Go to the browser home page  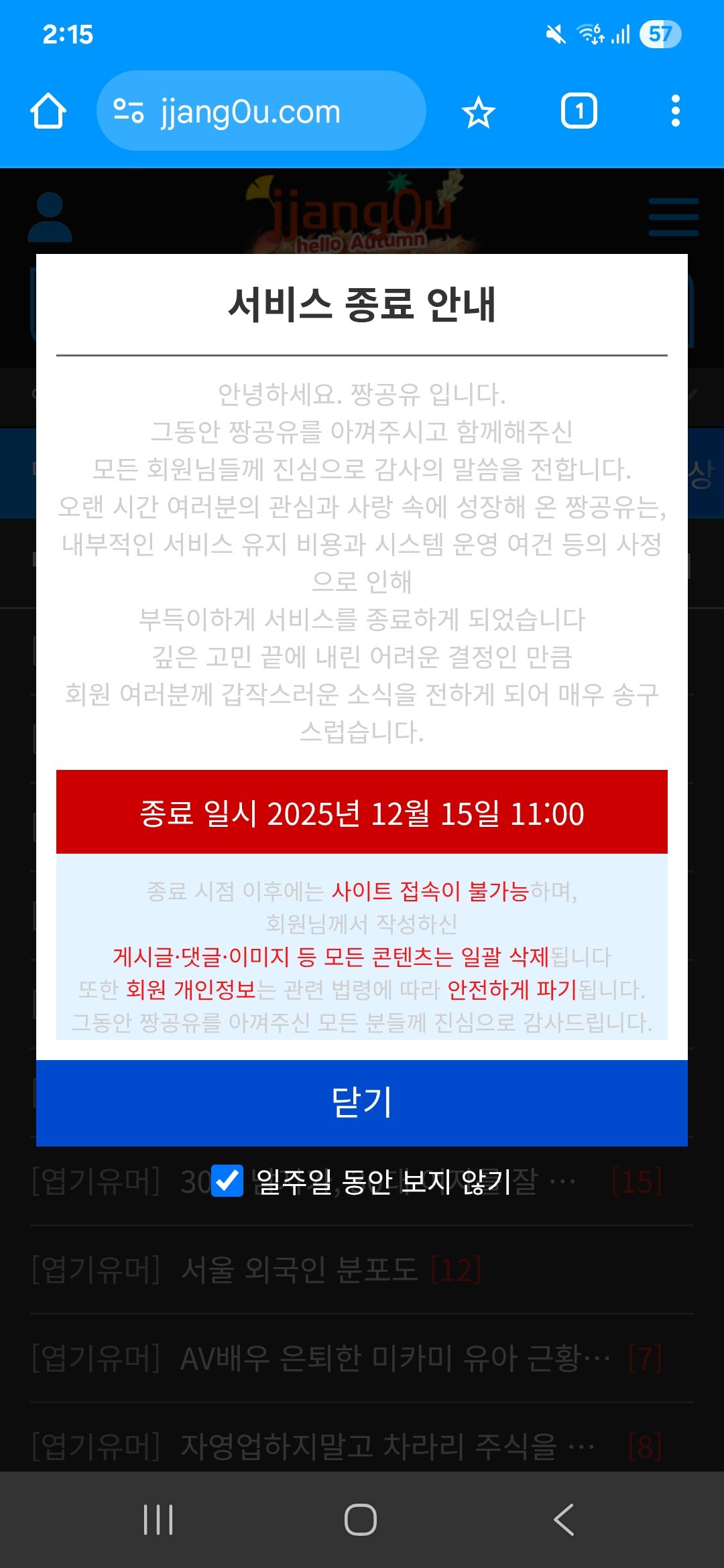click(x=48, y=111)
